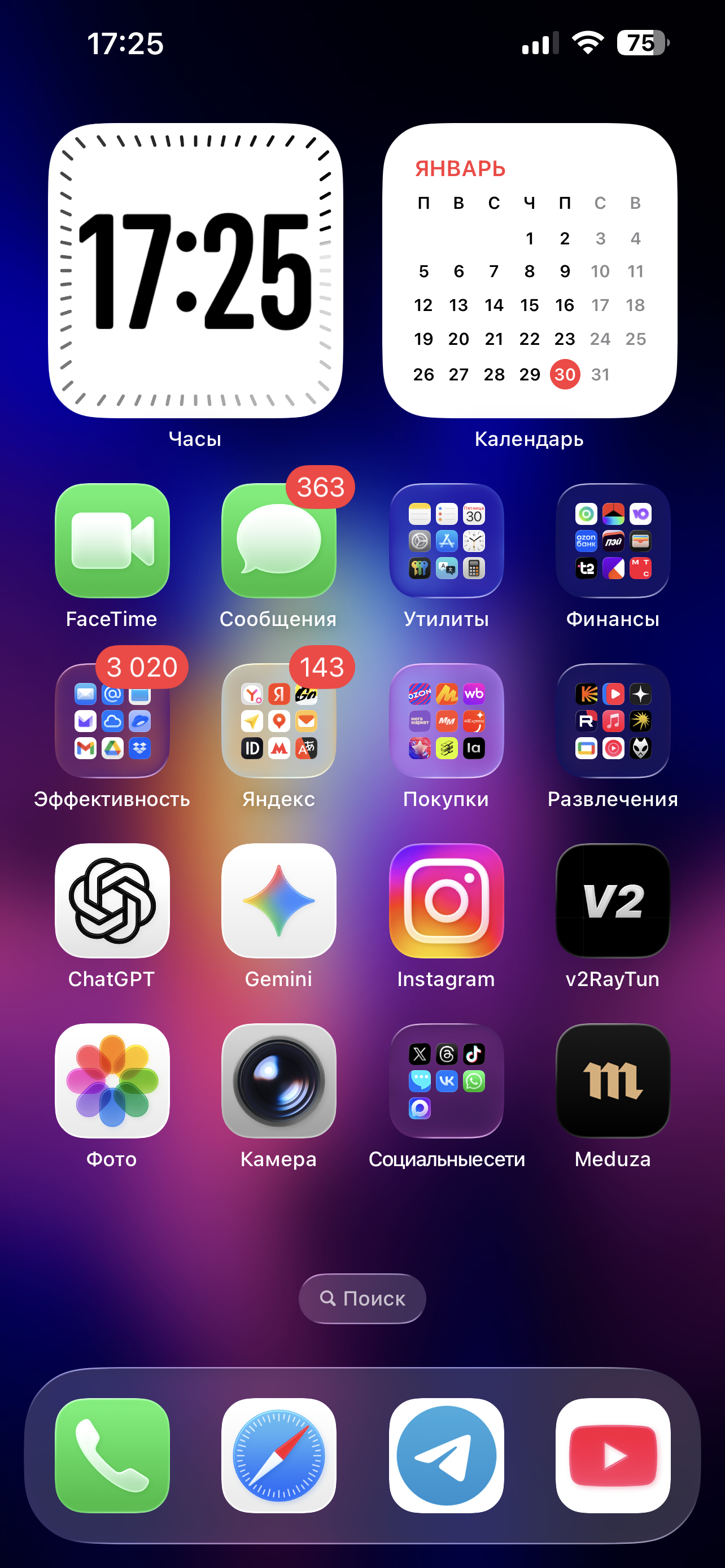Viewport: 725px width, 1568px height.
Task: Open the Эффективность folder
Action: (x=112, y=721)
